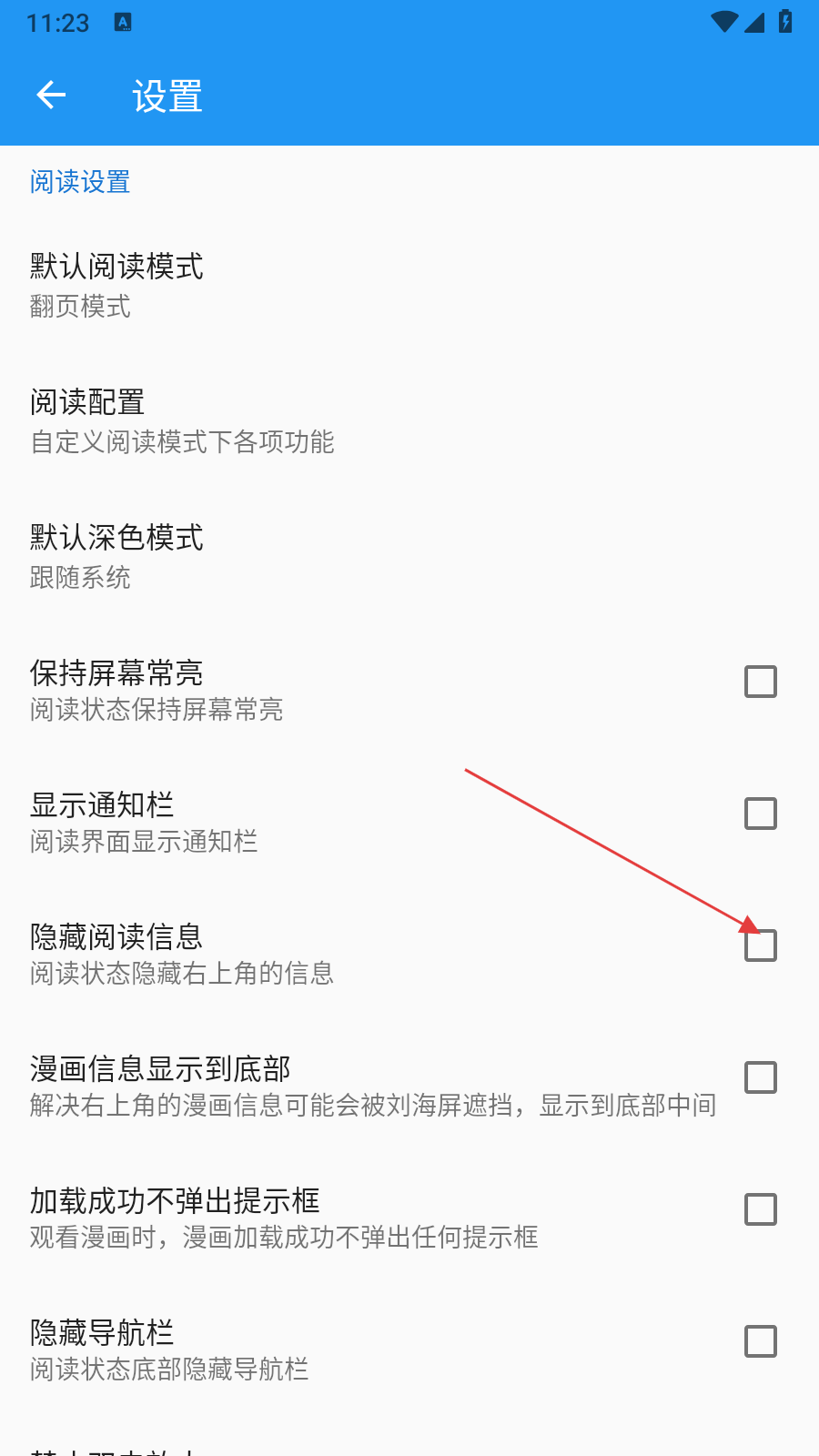Go back from the 设置 screen
This screenshot has width=819, height=1456.
[x=51, y=95]
